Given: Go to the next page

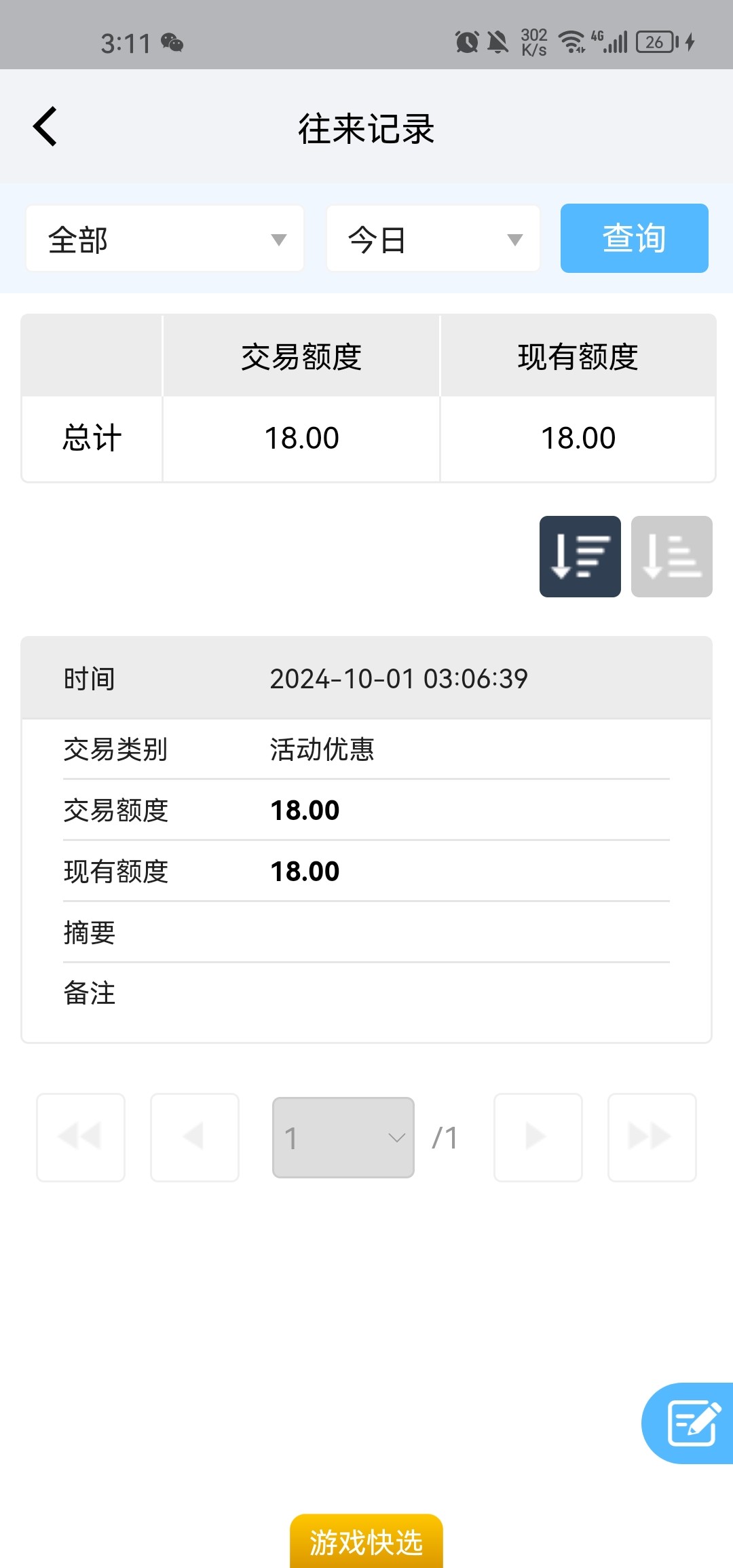Looking at the screenshot, I should (538, 1137).
